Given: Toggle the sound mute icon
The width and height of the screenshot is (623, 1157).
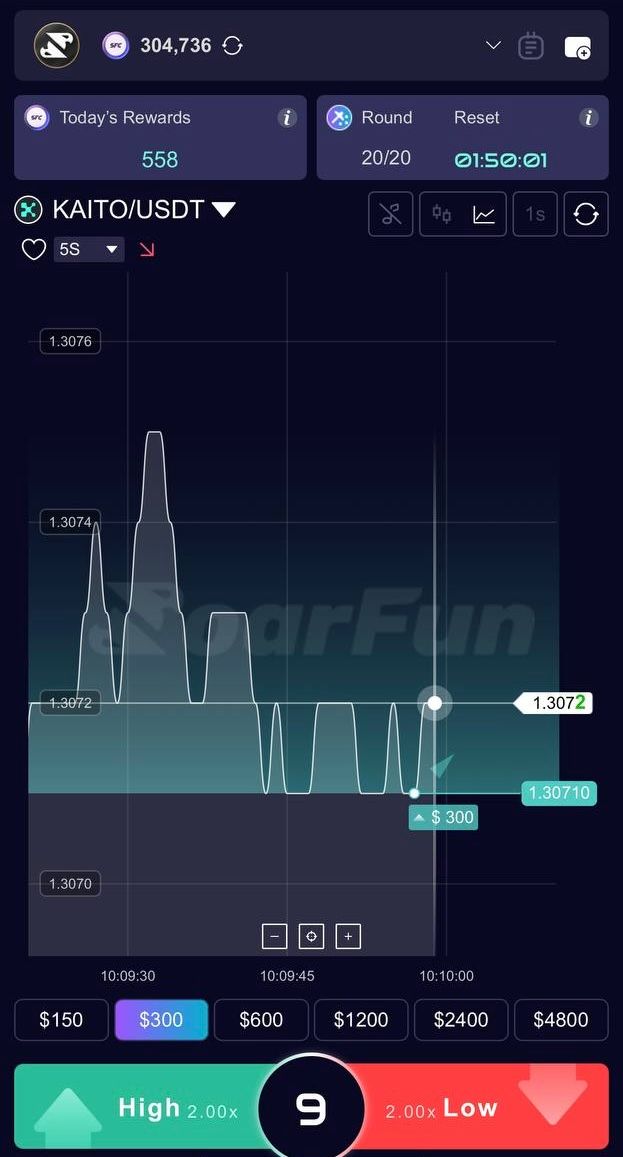Looking at the screenshot, I should [x=390, y=214].
